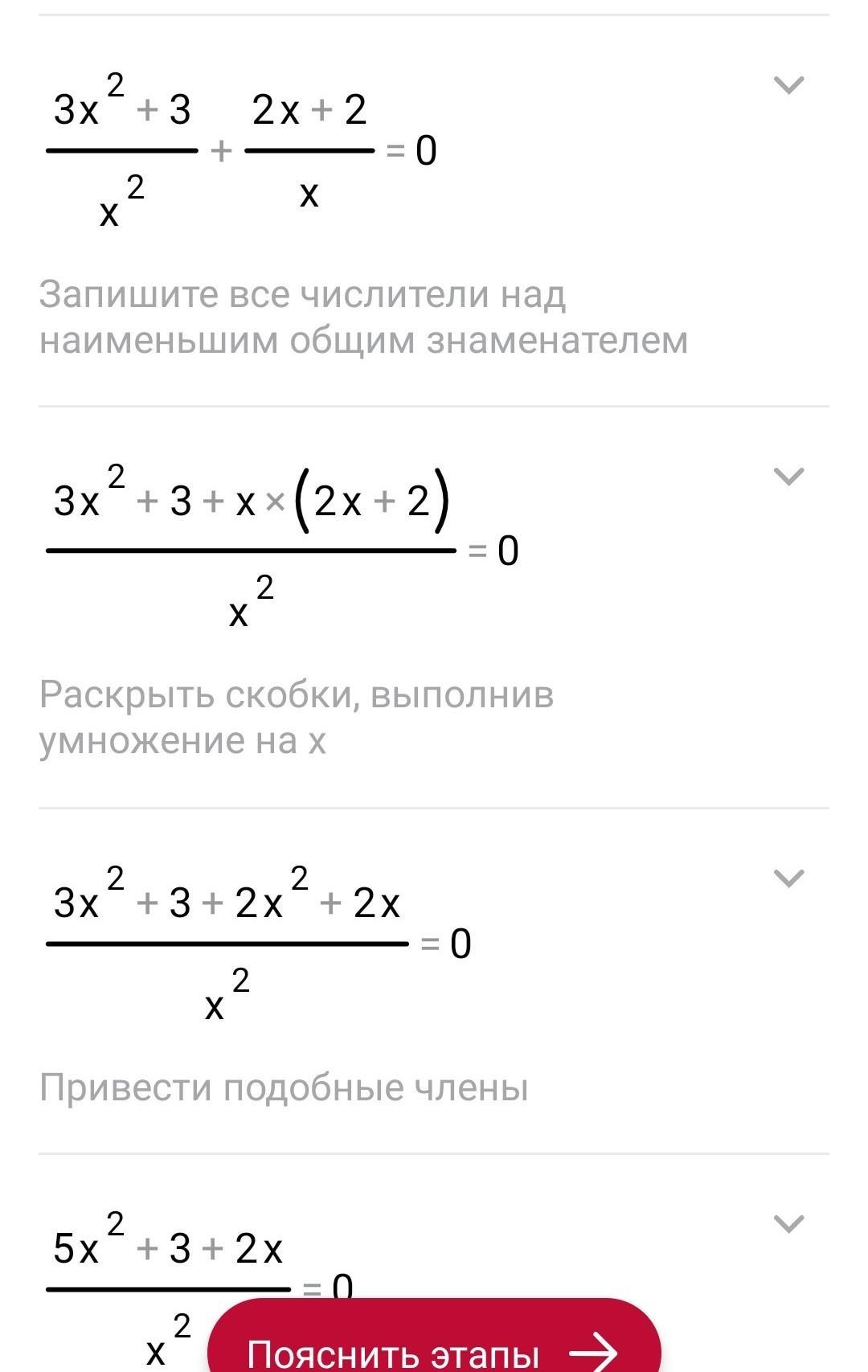Expand the step "Запишите все числители над наименьшим общим знаменателем"

click(x=788, y=84)
